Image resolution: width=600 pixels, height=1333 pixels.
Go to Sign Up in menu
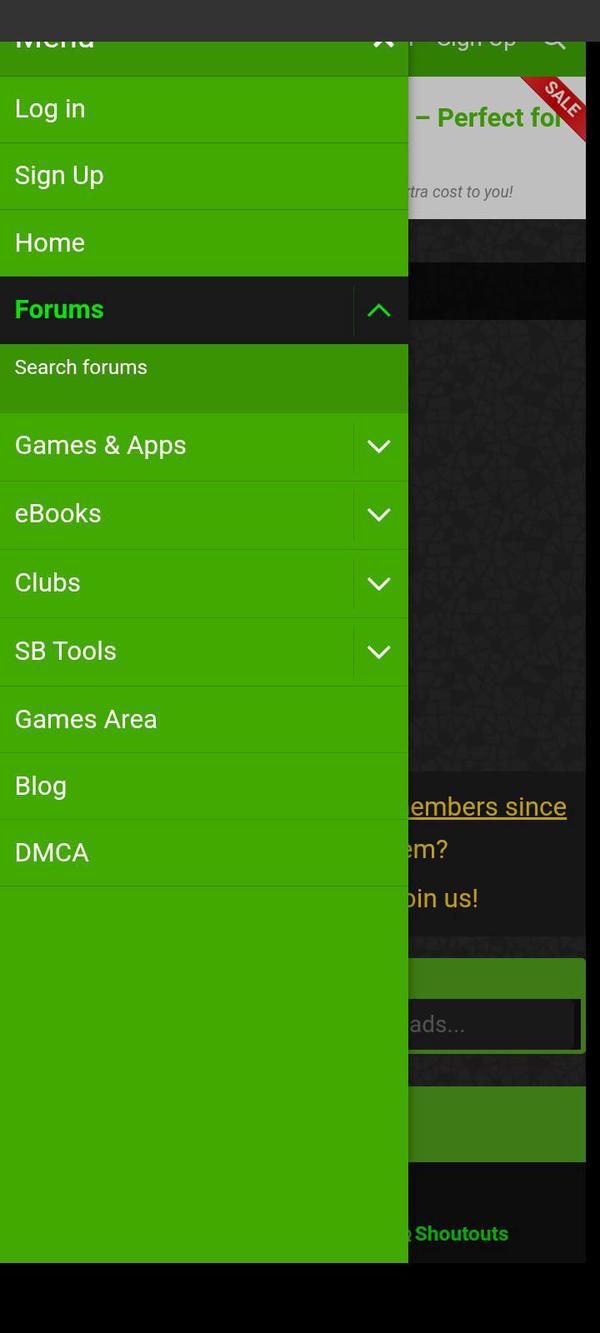click(x=59, y=176)
